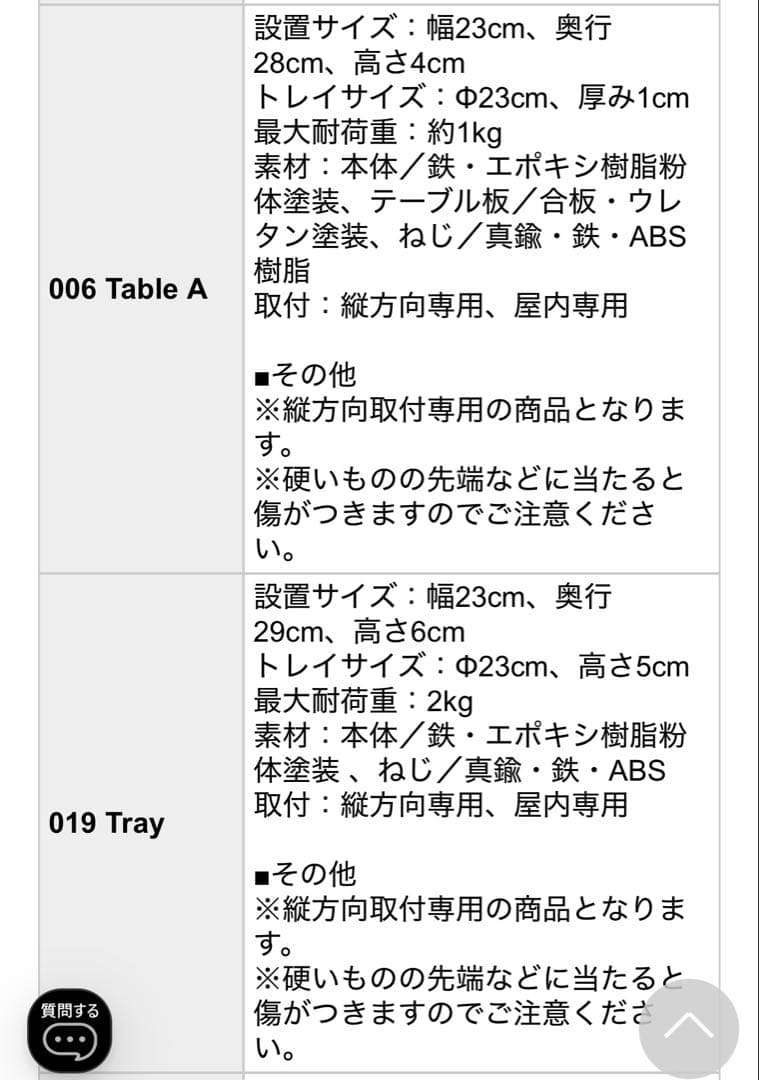Open the 質問する chat button
The image size is (759, 1080).
pyautogui.click(x=70, y=1031)
